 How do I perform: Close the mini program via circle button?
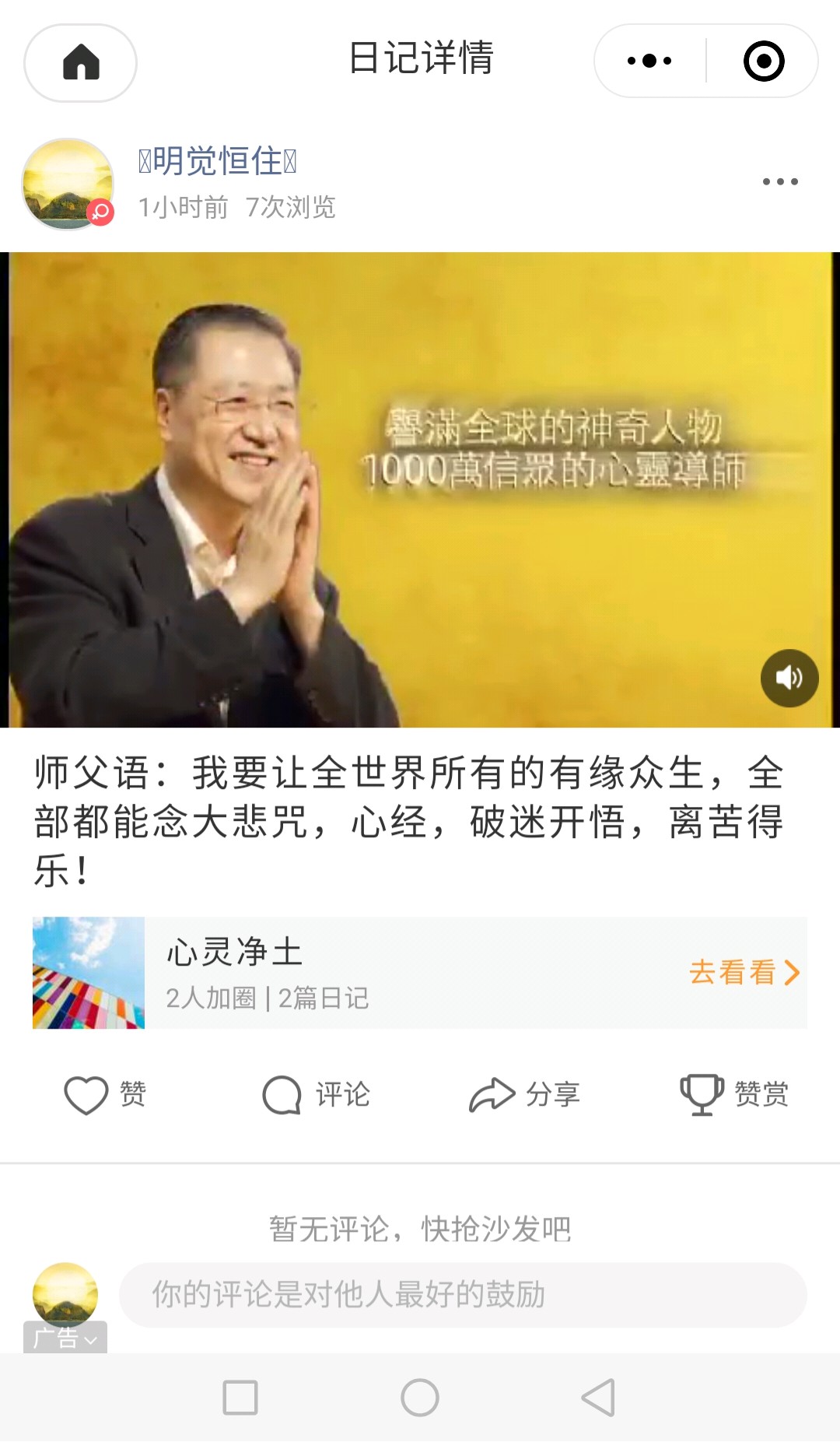(x=763, y=61)
